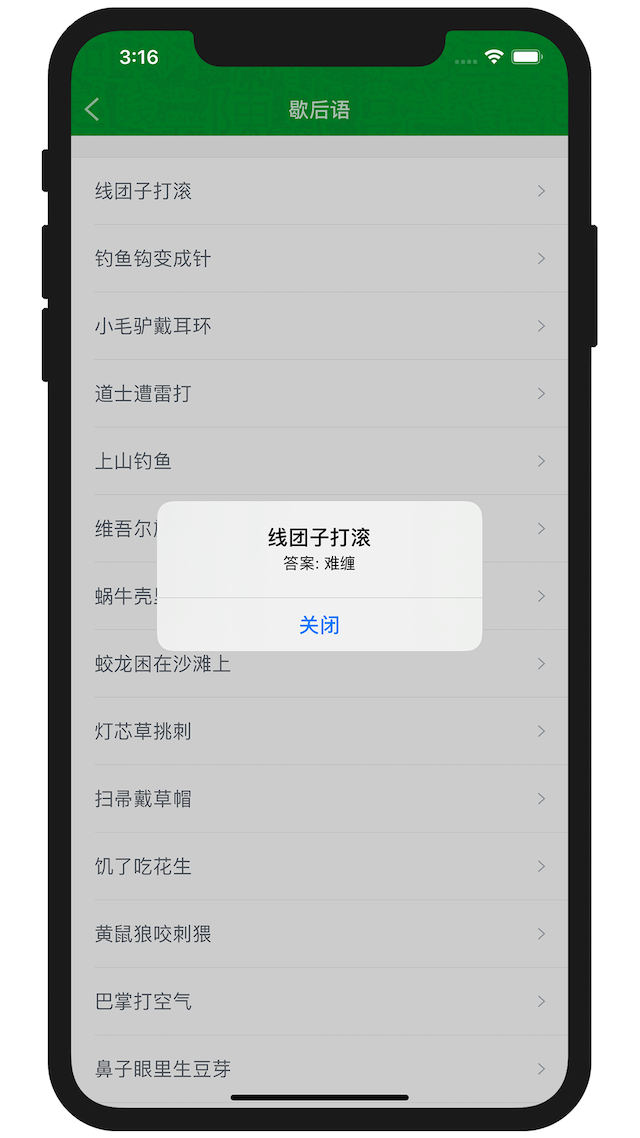The image size is (640, 1138).
Task: Tap the 饥了吃花生 item
Action: coord(319,866)
